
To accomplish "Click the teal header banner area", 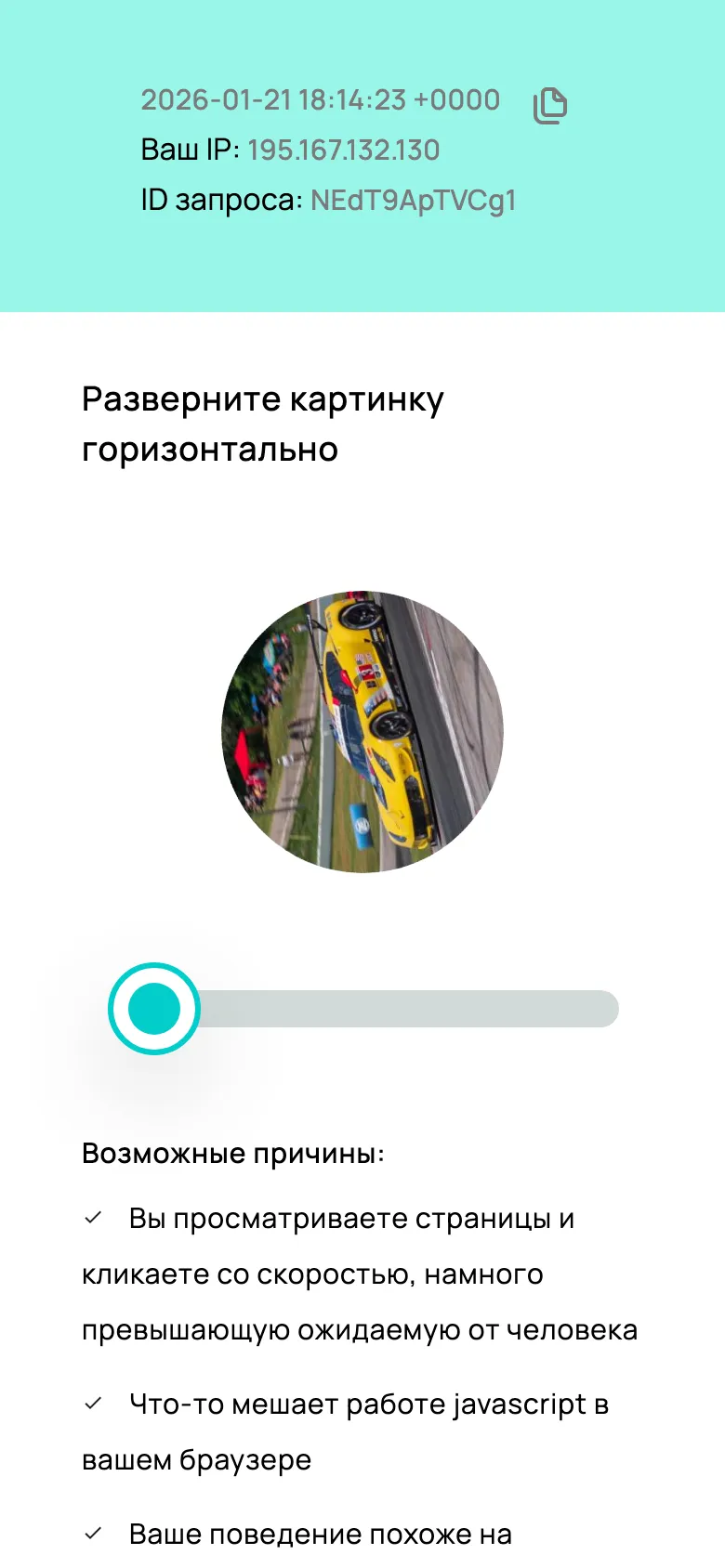I will [x=362, y=260].
